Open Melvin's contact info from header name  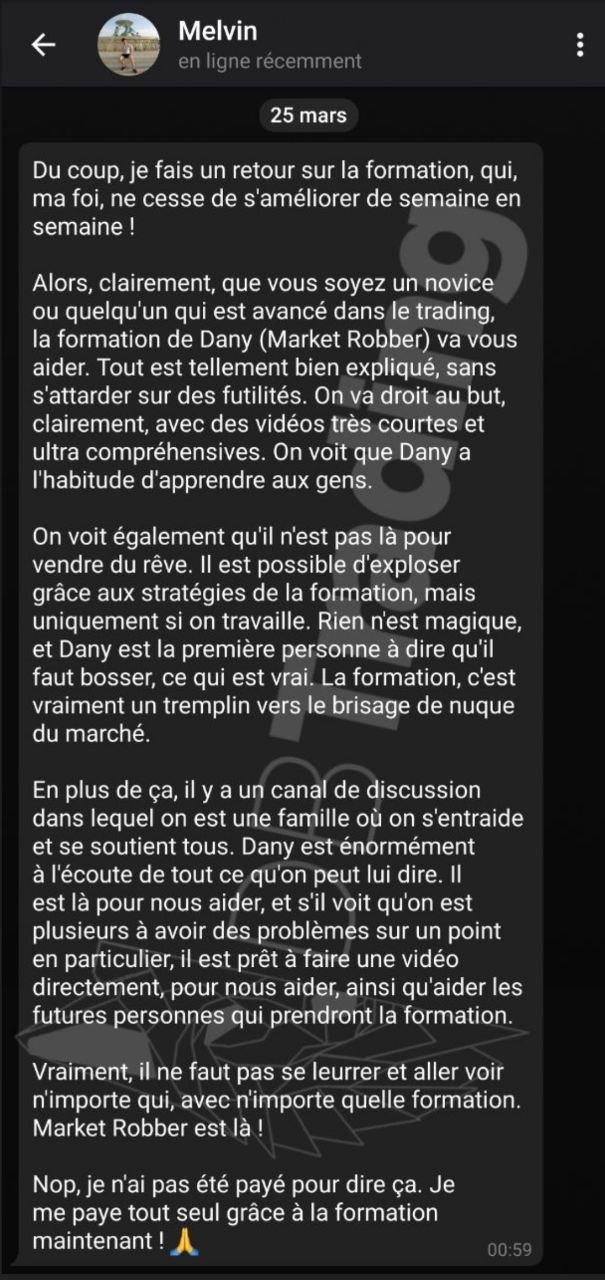217,32
